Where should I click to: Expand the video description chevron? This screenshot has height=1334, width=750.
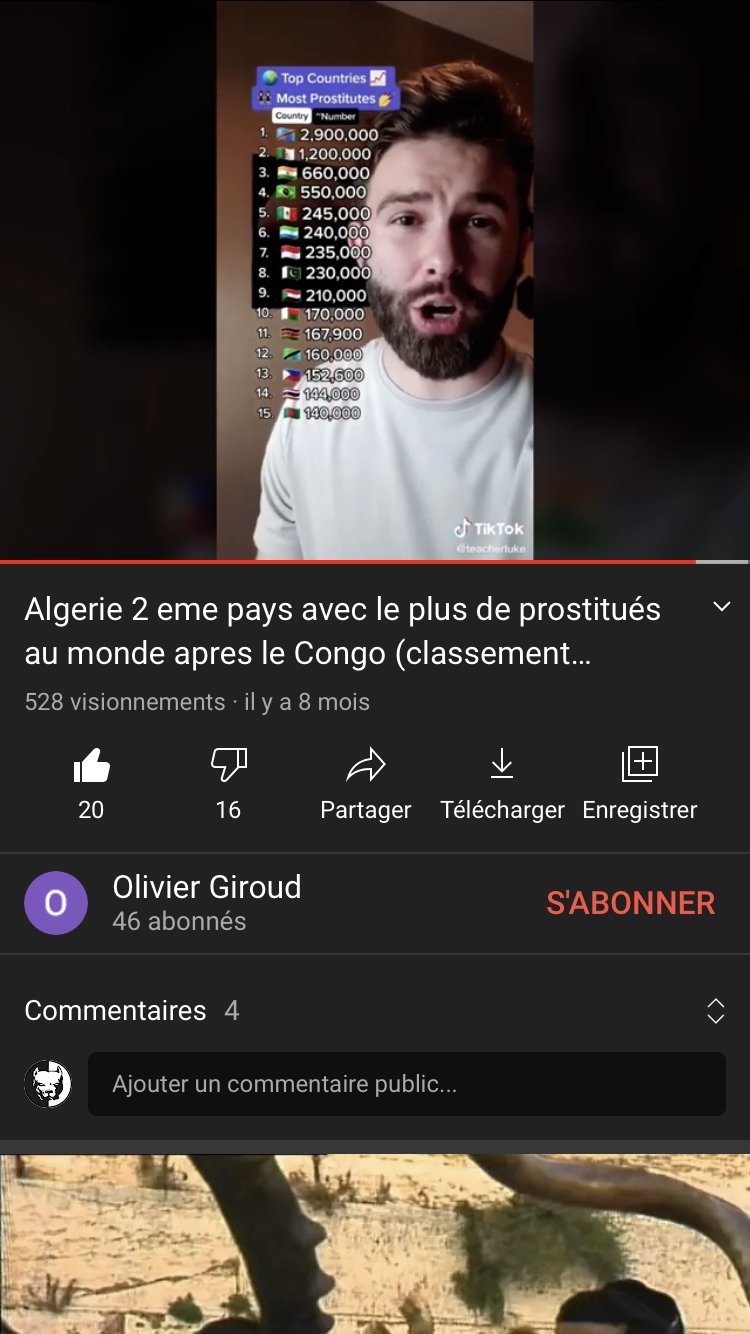[x=721, y=607]
